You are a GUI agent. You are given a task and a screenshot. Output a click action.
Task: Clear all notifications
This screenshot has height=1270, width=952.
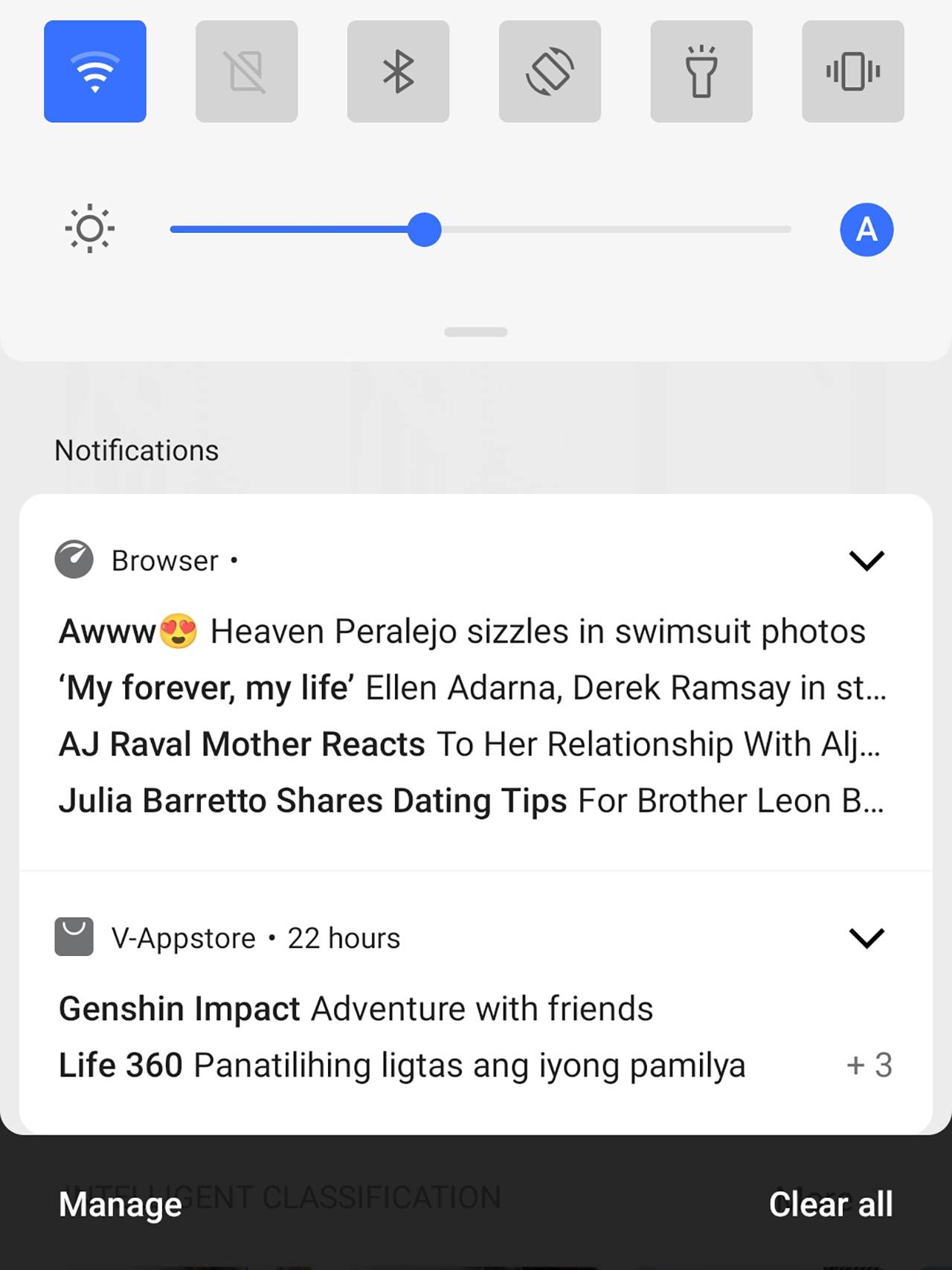pos(830,1205)
